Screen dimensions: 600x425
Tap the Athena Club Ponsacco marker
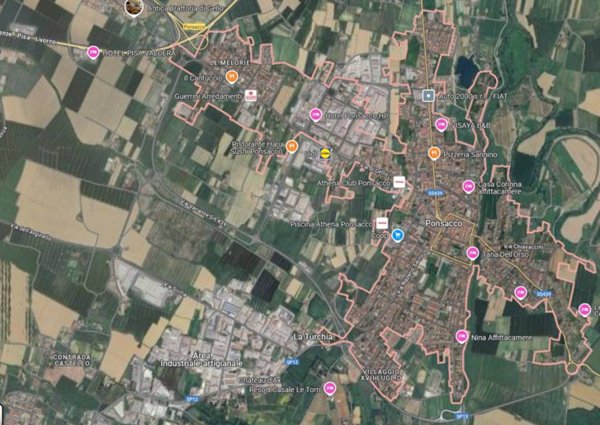click(399, 183)
